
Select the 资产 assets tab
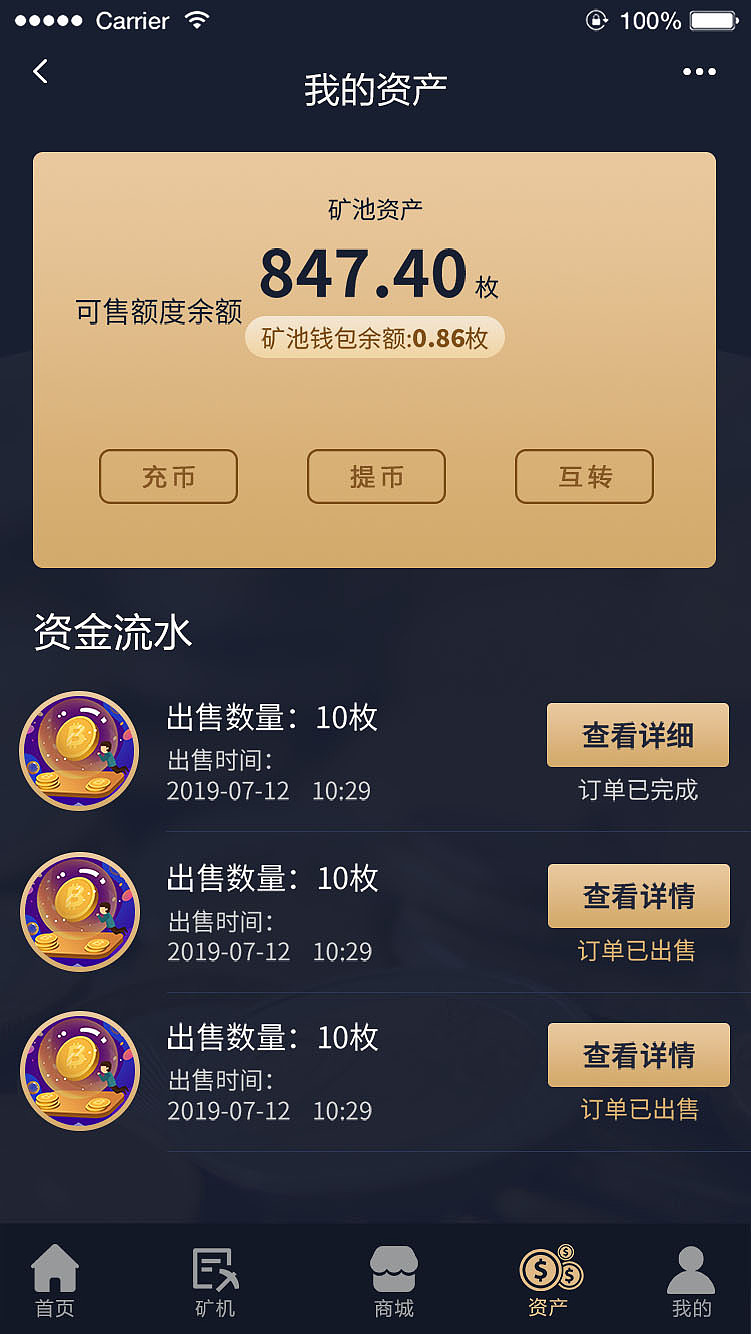(549, 1280)
